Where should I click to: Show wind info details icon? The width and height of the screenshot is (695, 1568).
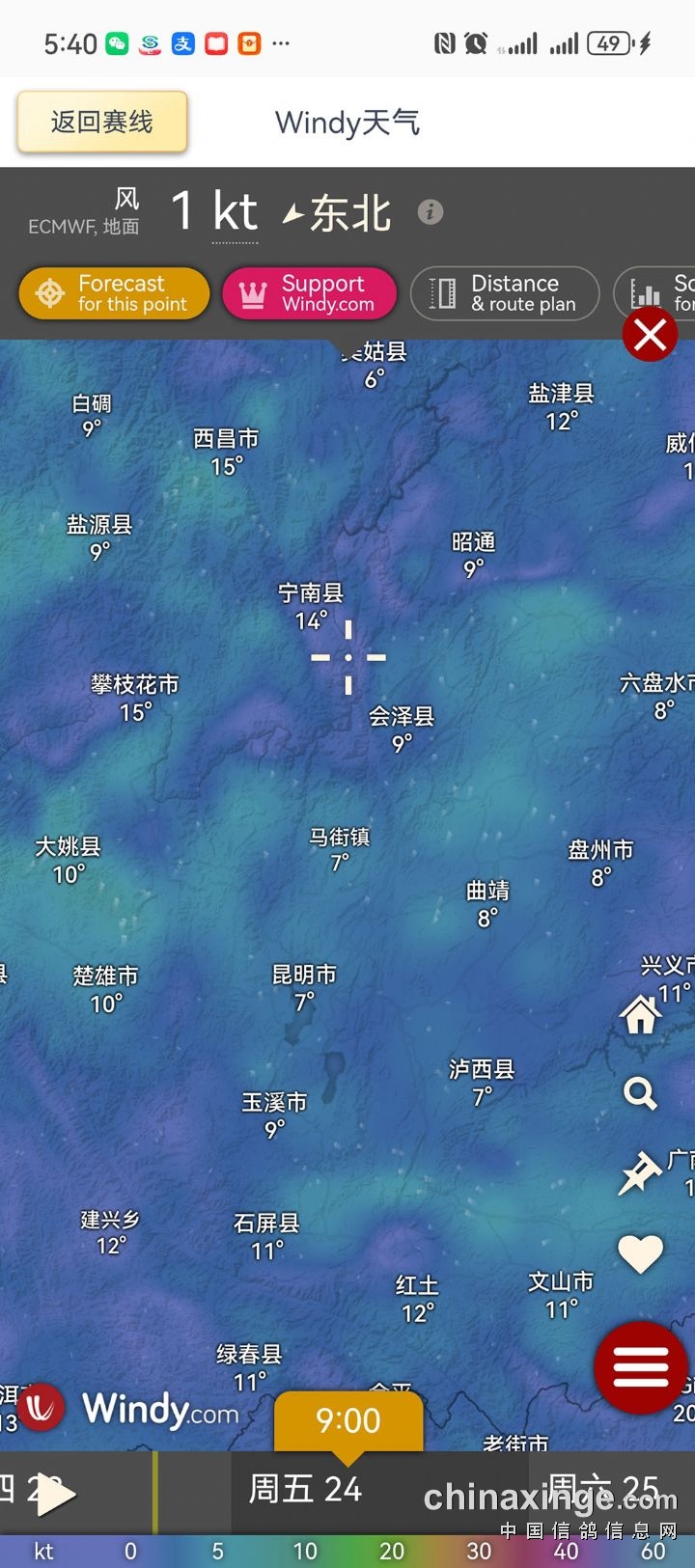click(x=431, y=212)
